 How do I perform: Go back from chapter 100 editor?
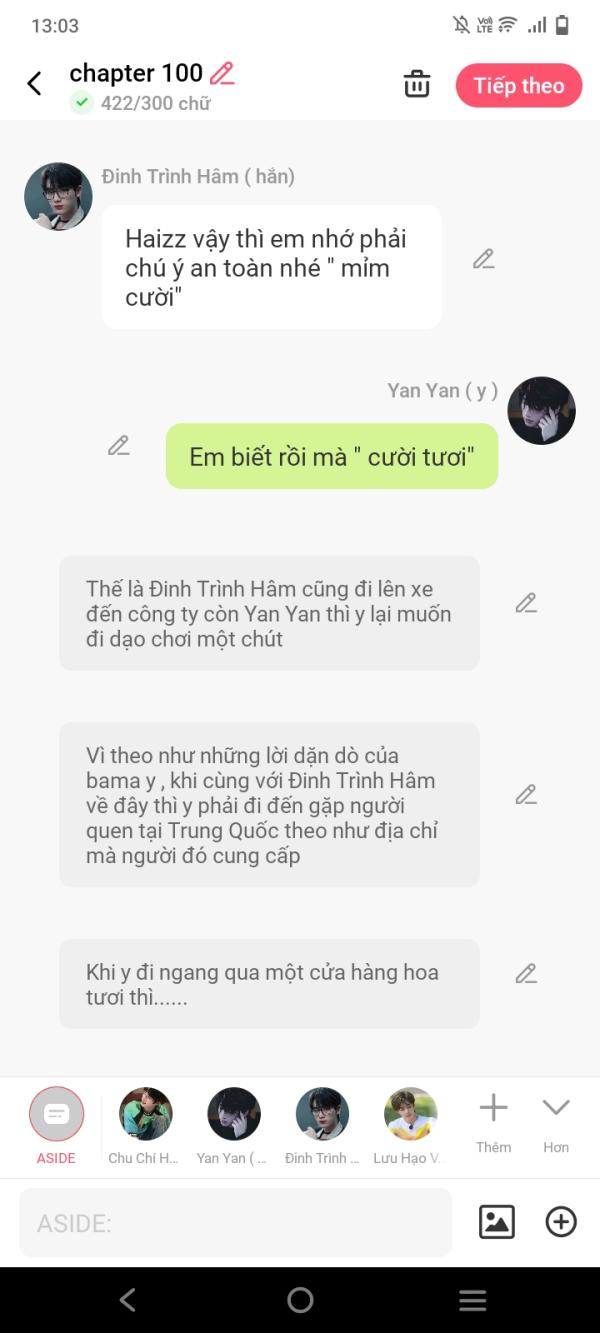tap(34, 84)
